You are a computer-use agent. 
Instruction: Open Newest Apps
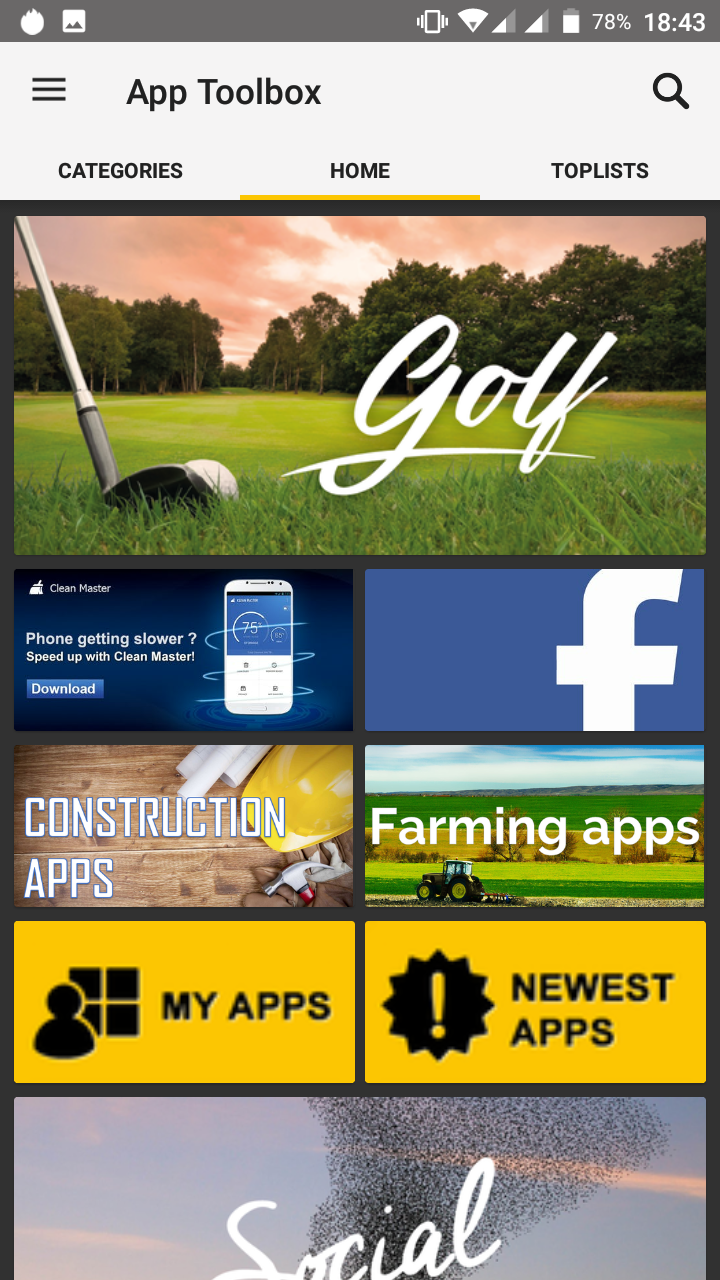point(535,1002)
